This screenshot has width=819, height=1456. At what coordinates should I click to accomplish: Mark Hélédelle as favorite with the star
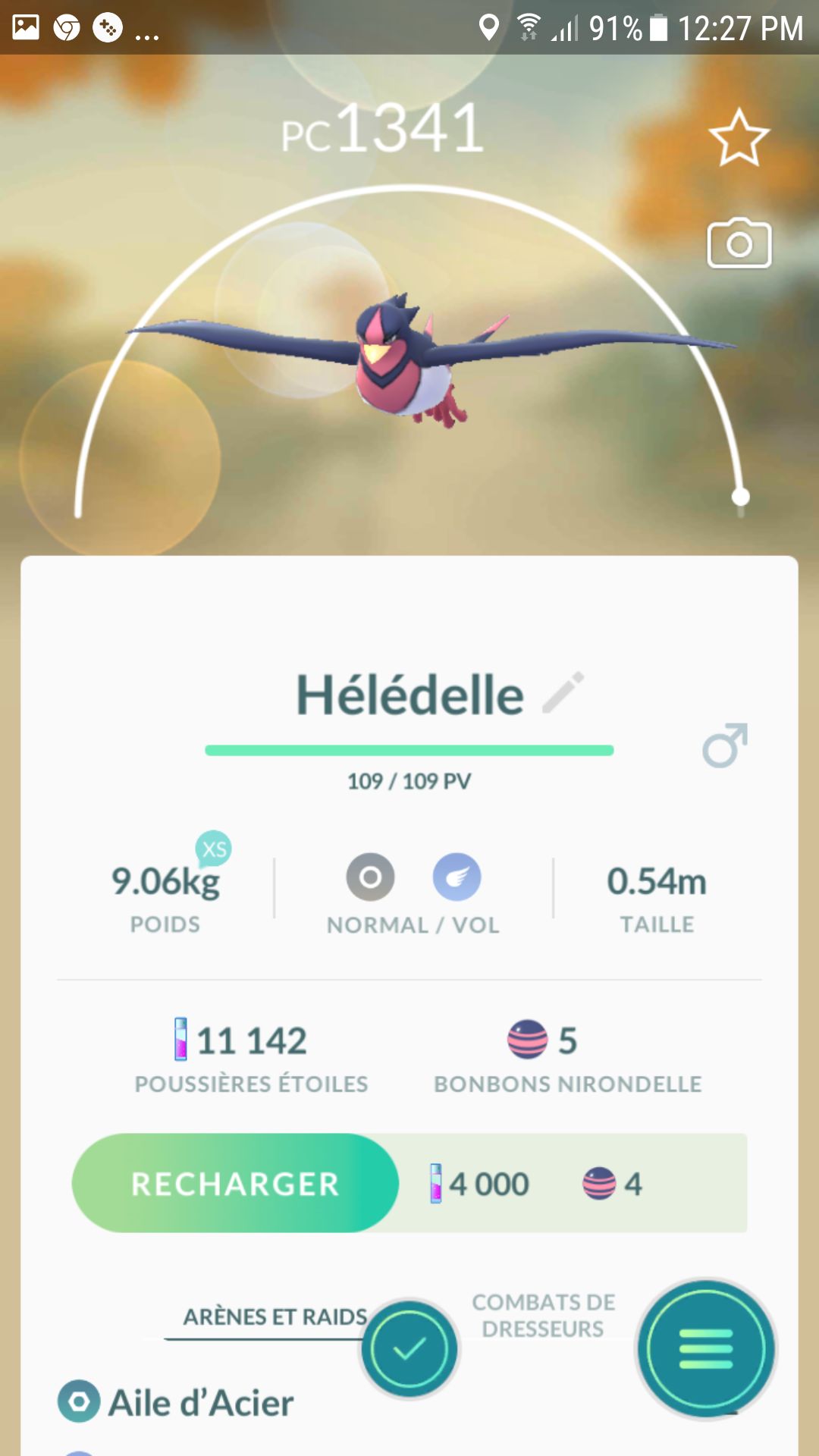pos(739,137)
